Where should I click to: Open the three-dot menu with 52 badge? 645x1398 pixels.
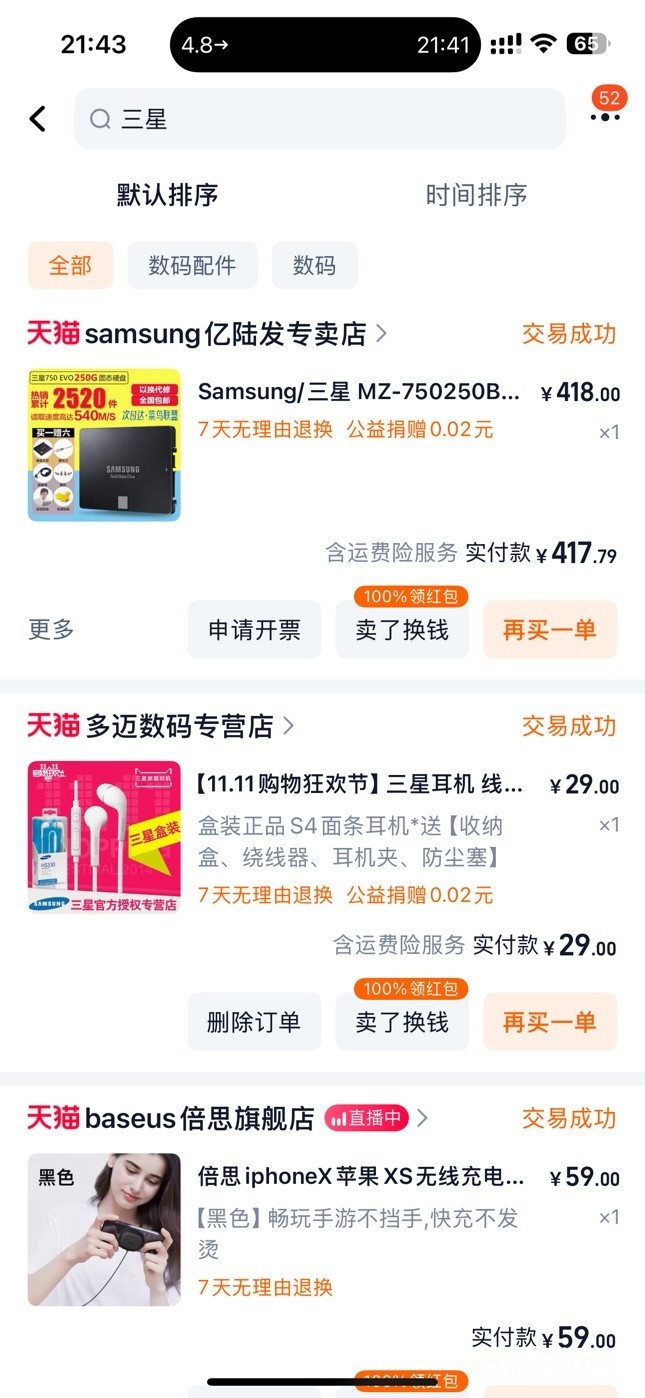point(605,117)
